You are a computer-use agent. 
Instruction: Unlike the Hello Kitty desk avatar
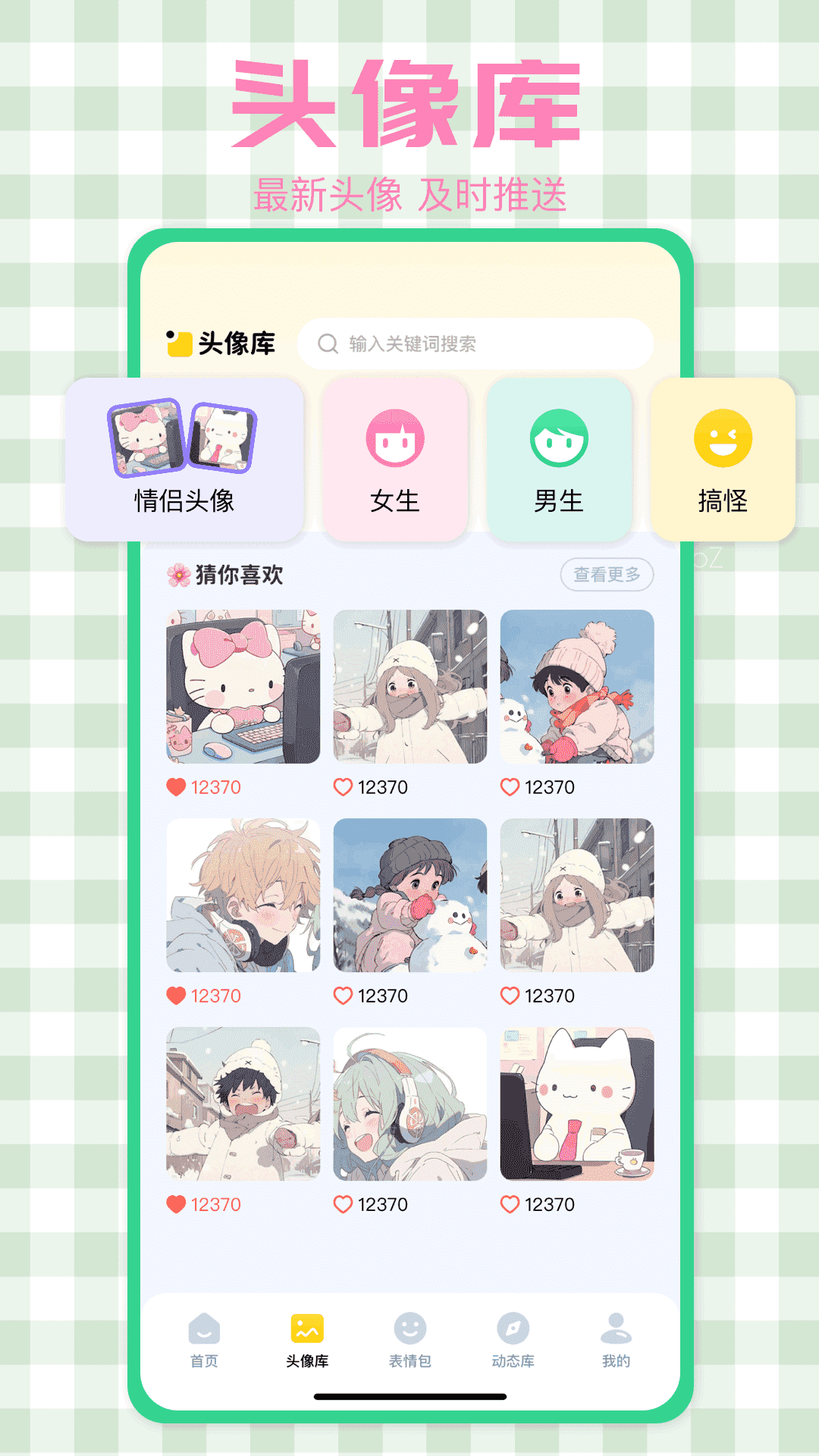pos(175,787)
